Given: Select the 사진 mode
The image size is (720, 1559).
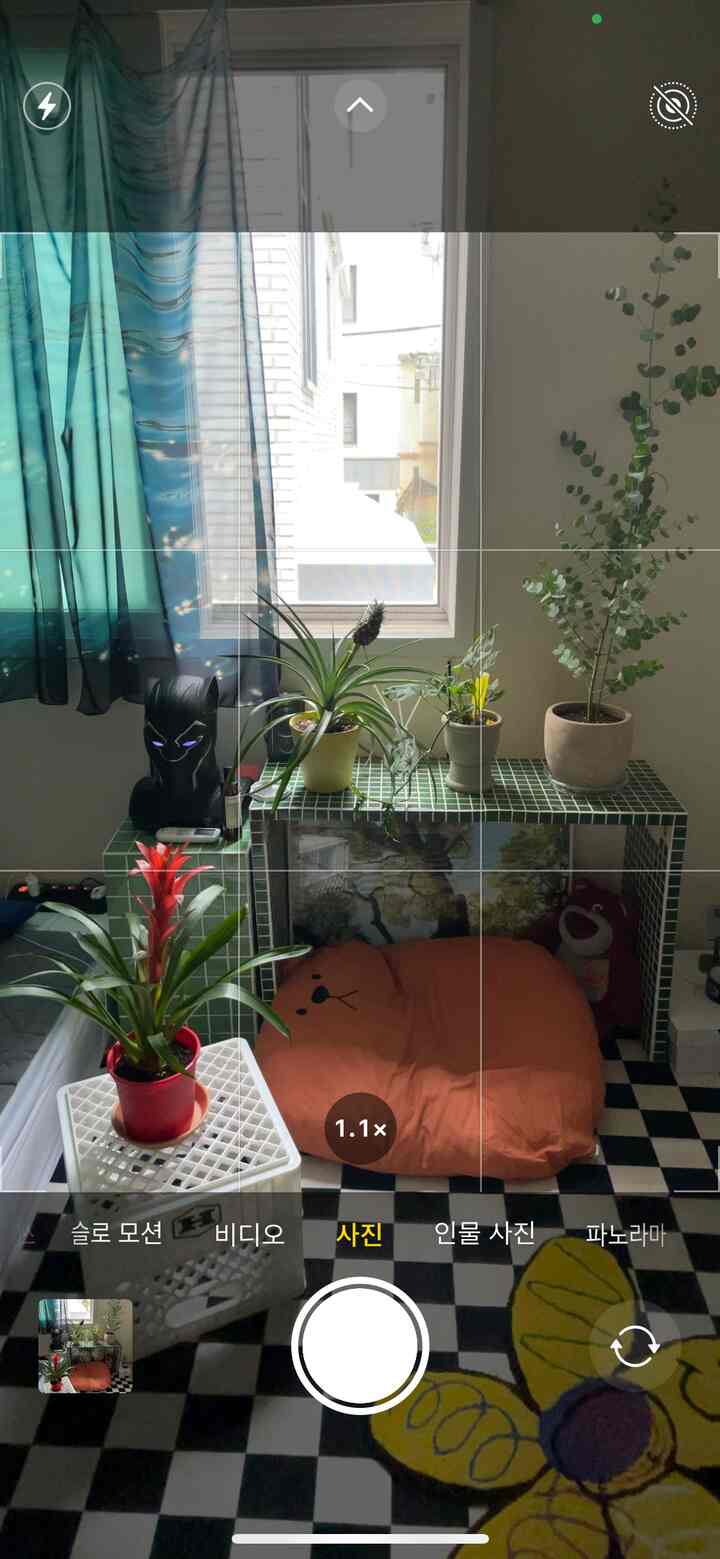Looking at the screenshot, I should (x=360, y=1234).
